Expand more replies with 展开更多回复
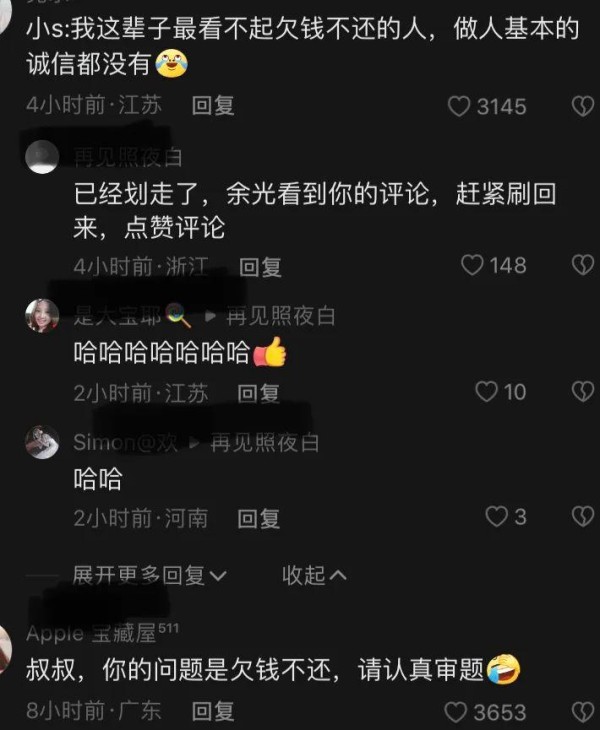 (x=149, y=575)
